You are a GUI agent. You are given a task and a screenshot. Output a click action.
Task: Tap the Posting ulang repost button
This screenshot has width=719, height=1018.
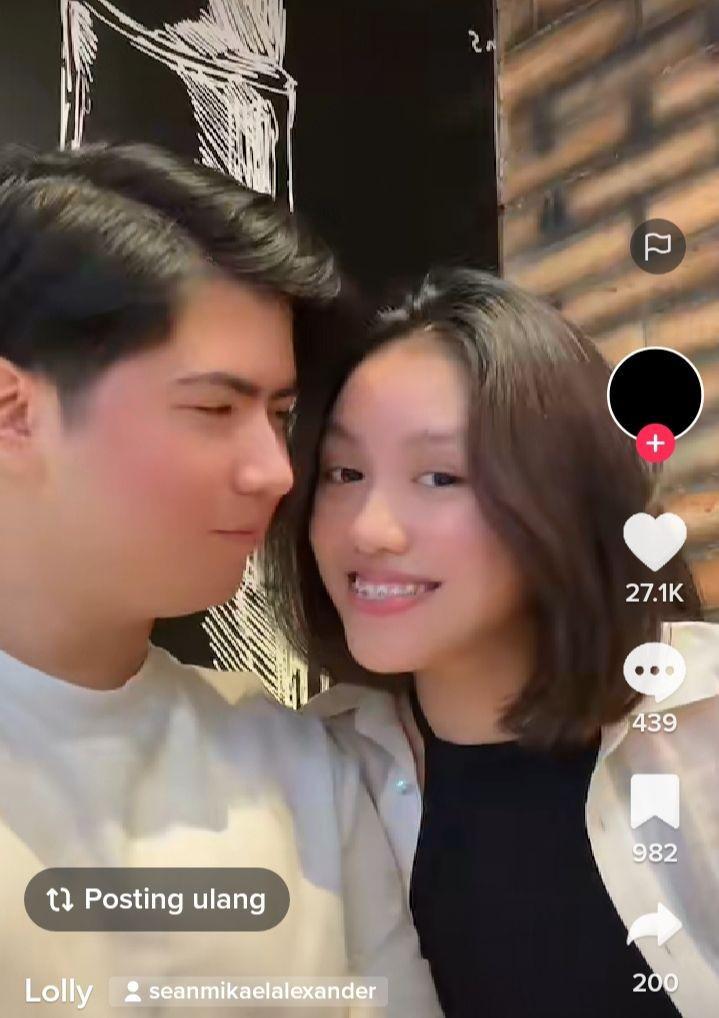(x=157, y=899)
